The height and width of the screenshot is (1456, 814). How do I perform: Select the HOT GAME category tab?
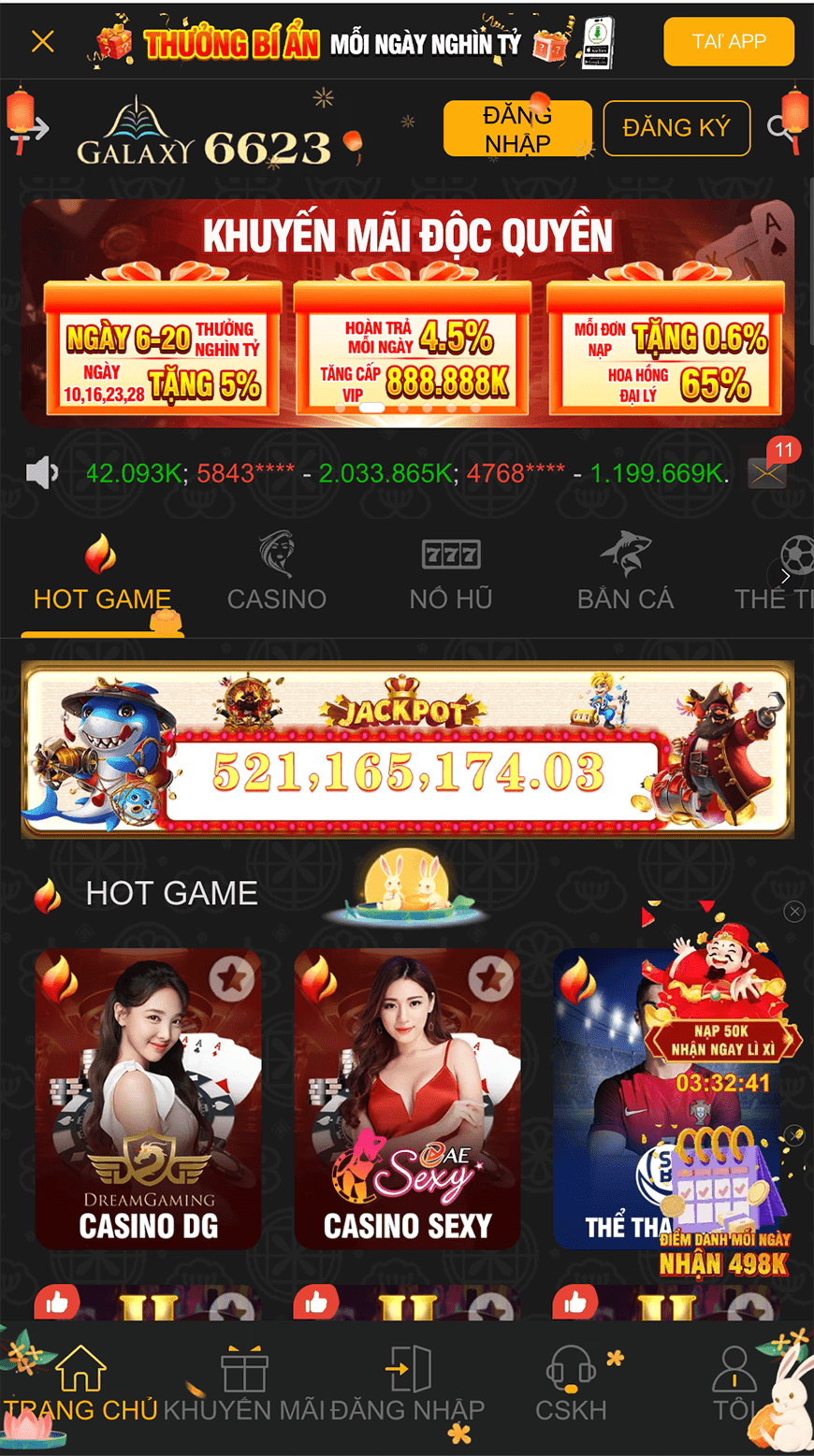(102, 574)
